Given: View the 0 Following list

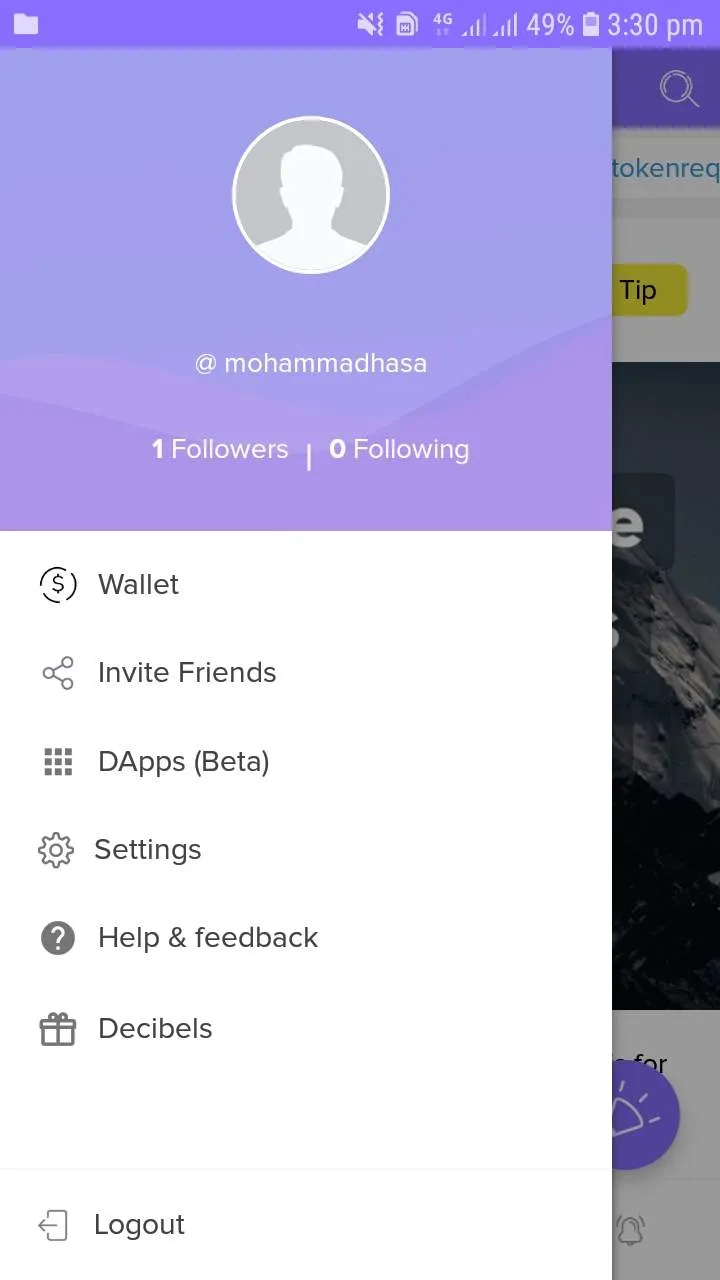Looking at the screenshot, I should coord(399,450).
